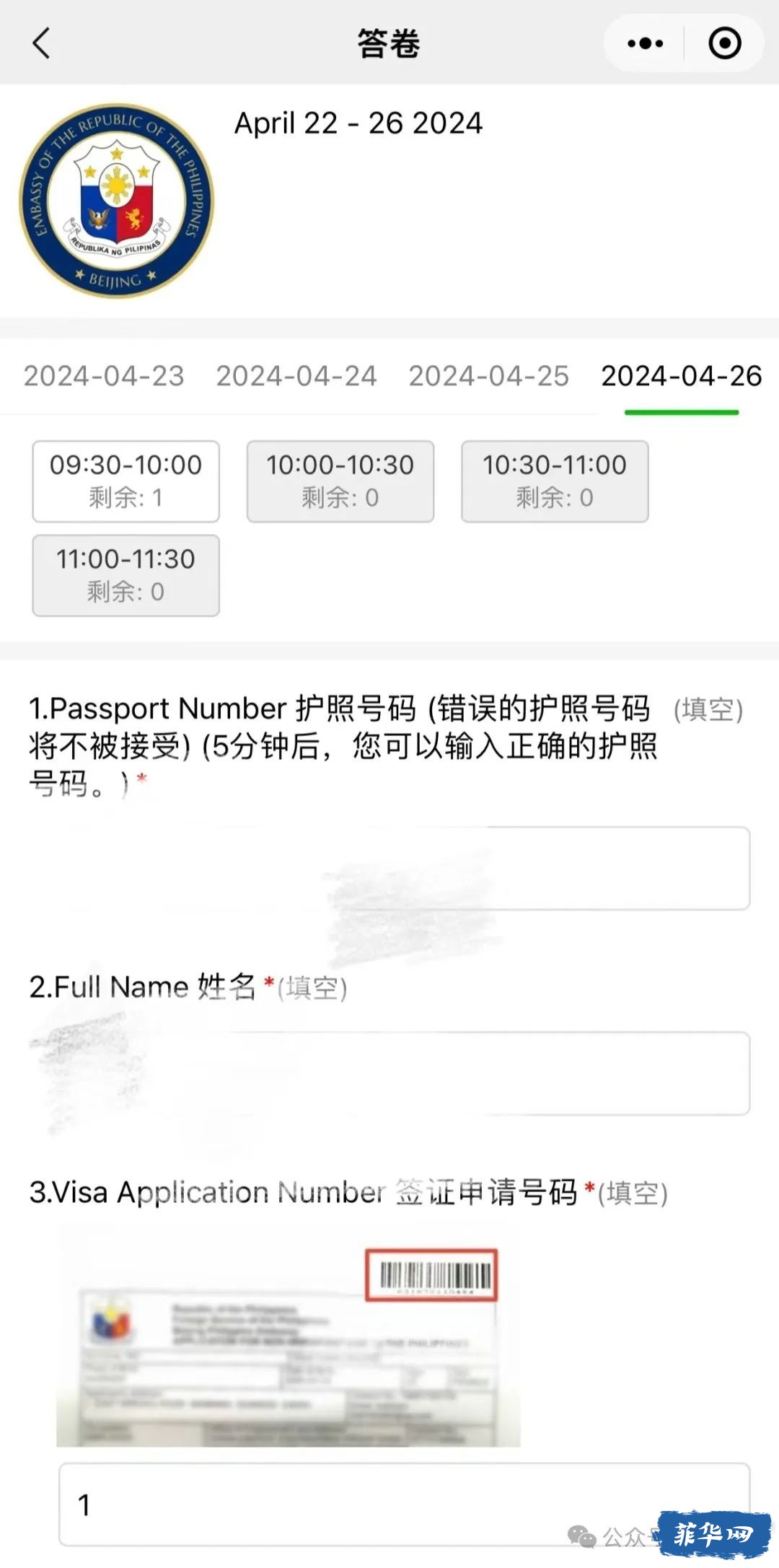779x1568 pixels.
Task: Choose the 10:00-10:30 time slot
Action: tap(340, 481)
